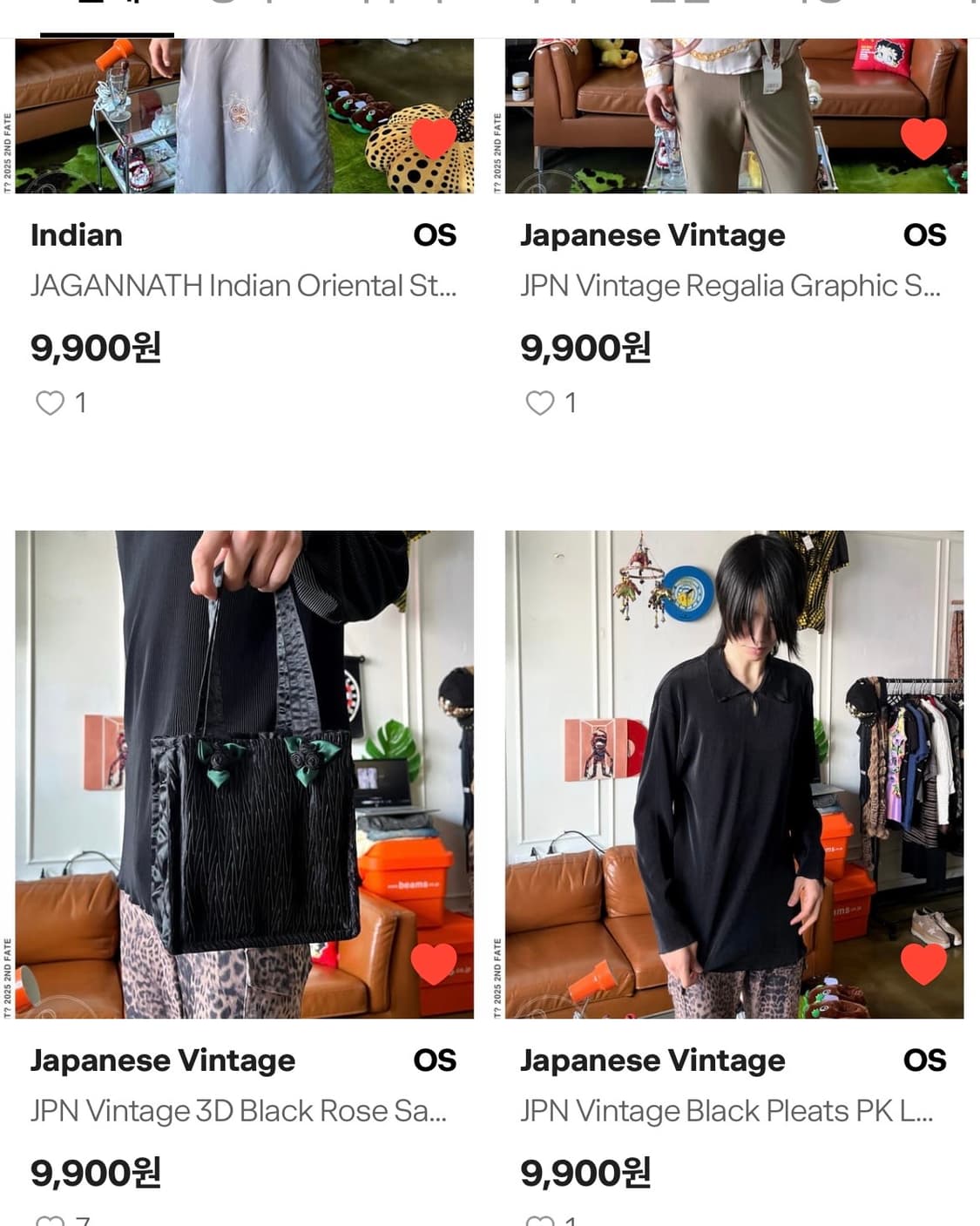This screenshot has width=980, height=1226.
Task: Click OS size badge on the Indian listing
Action: pyautogui.click(x=436, y=234)
